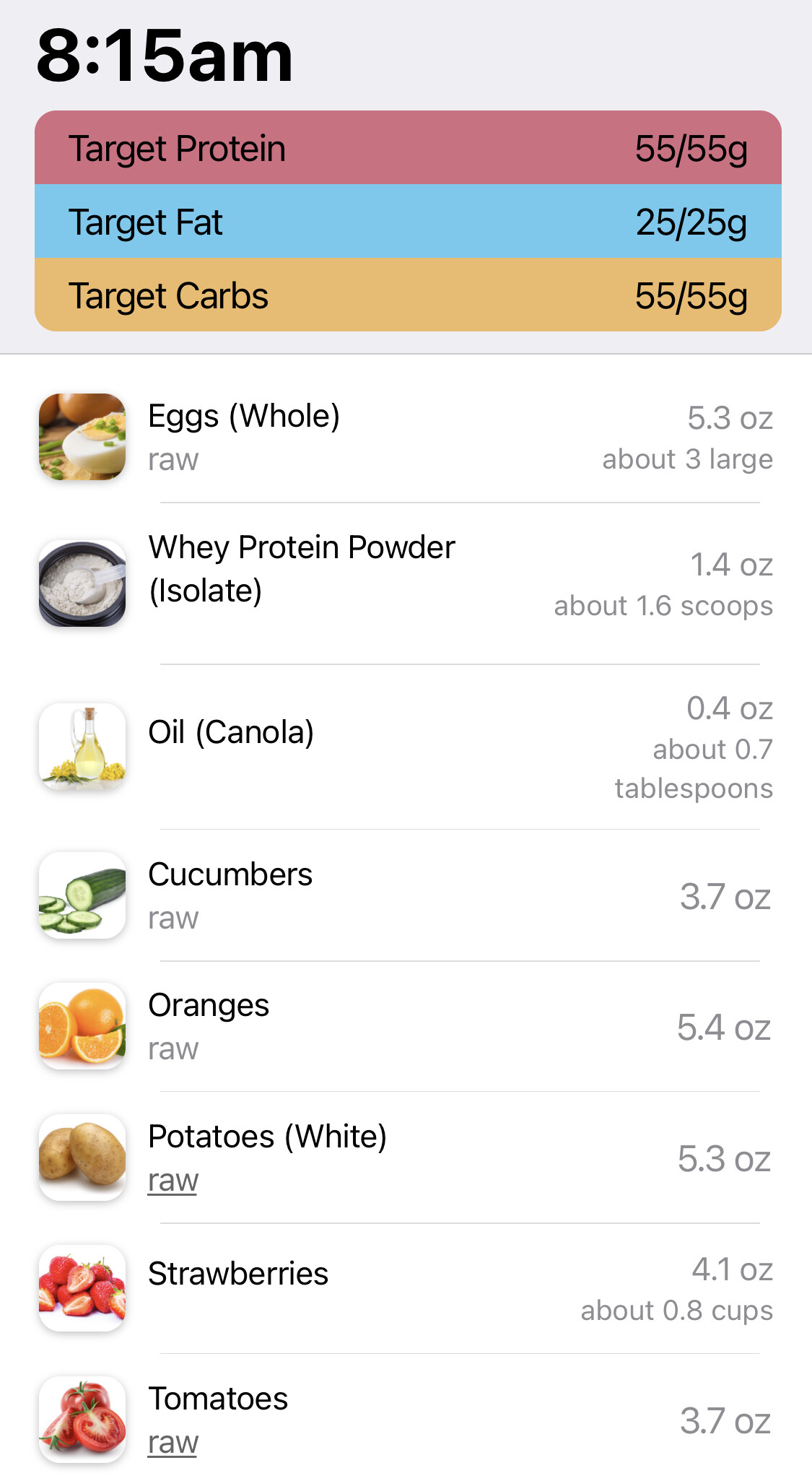The image size is (812, 1481).
Task: Open the Target Fat macro bar
Action: 408,222
